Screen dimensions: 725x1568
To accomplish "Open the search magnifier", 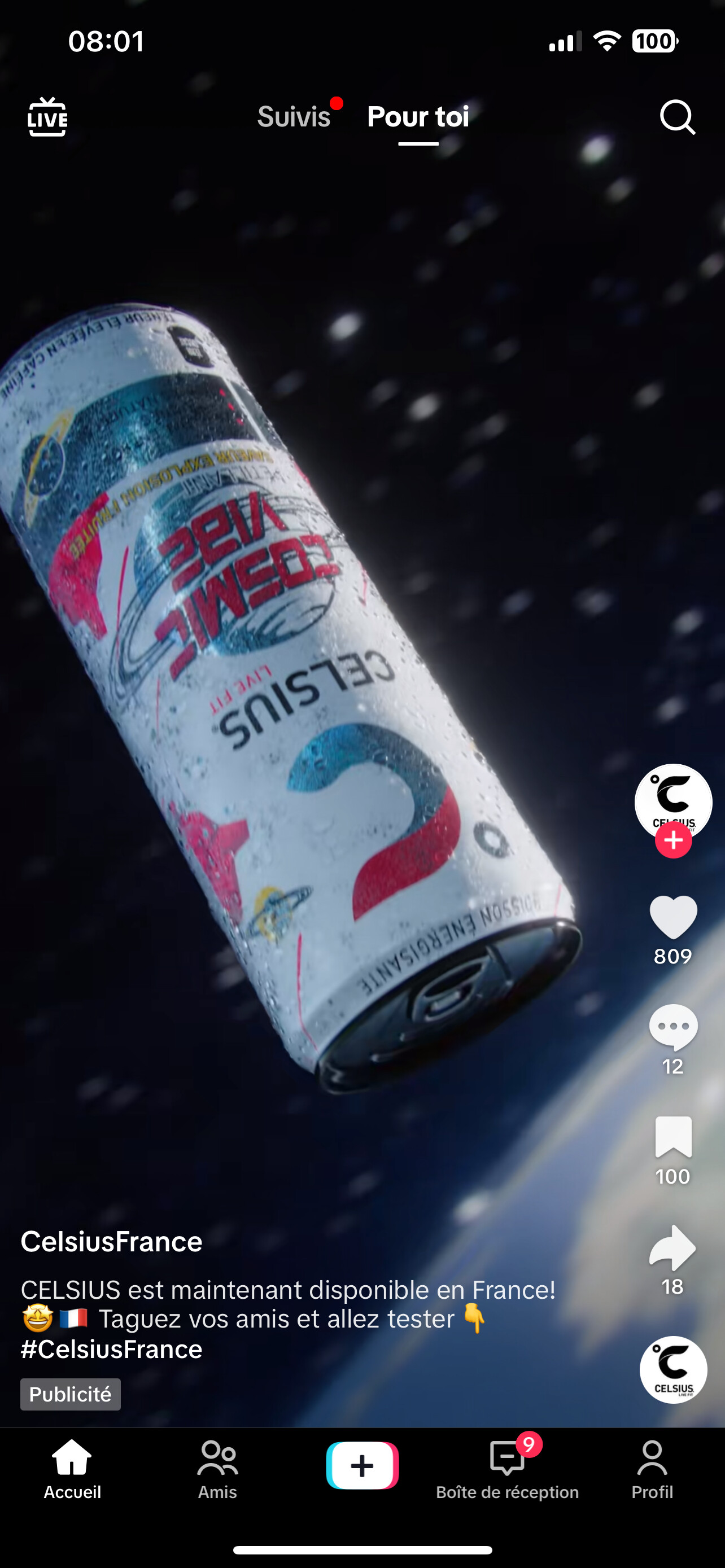I will [678, 117].
